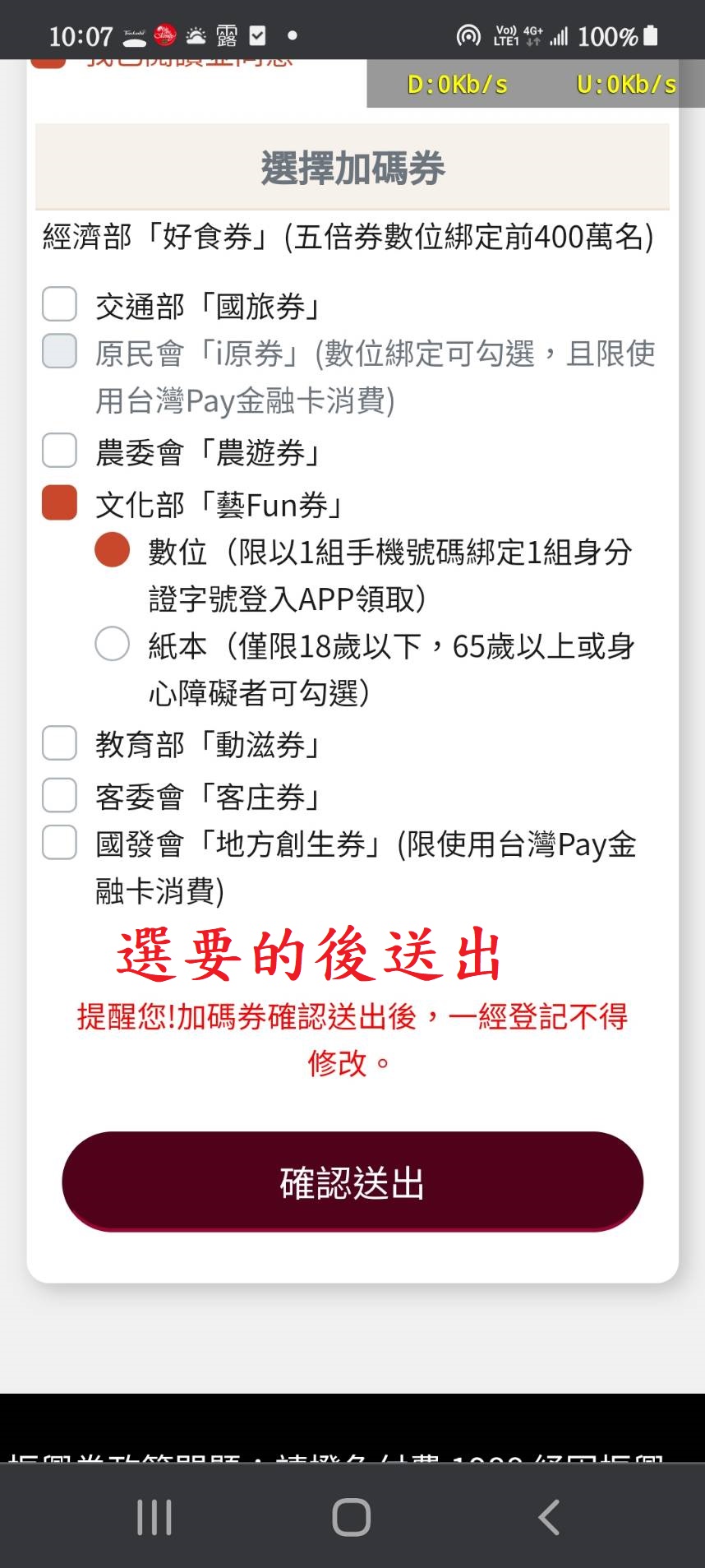Tap the 確認送出 button
The height and width of the screenshot is (1568, 705).
coord(352,1182)
